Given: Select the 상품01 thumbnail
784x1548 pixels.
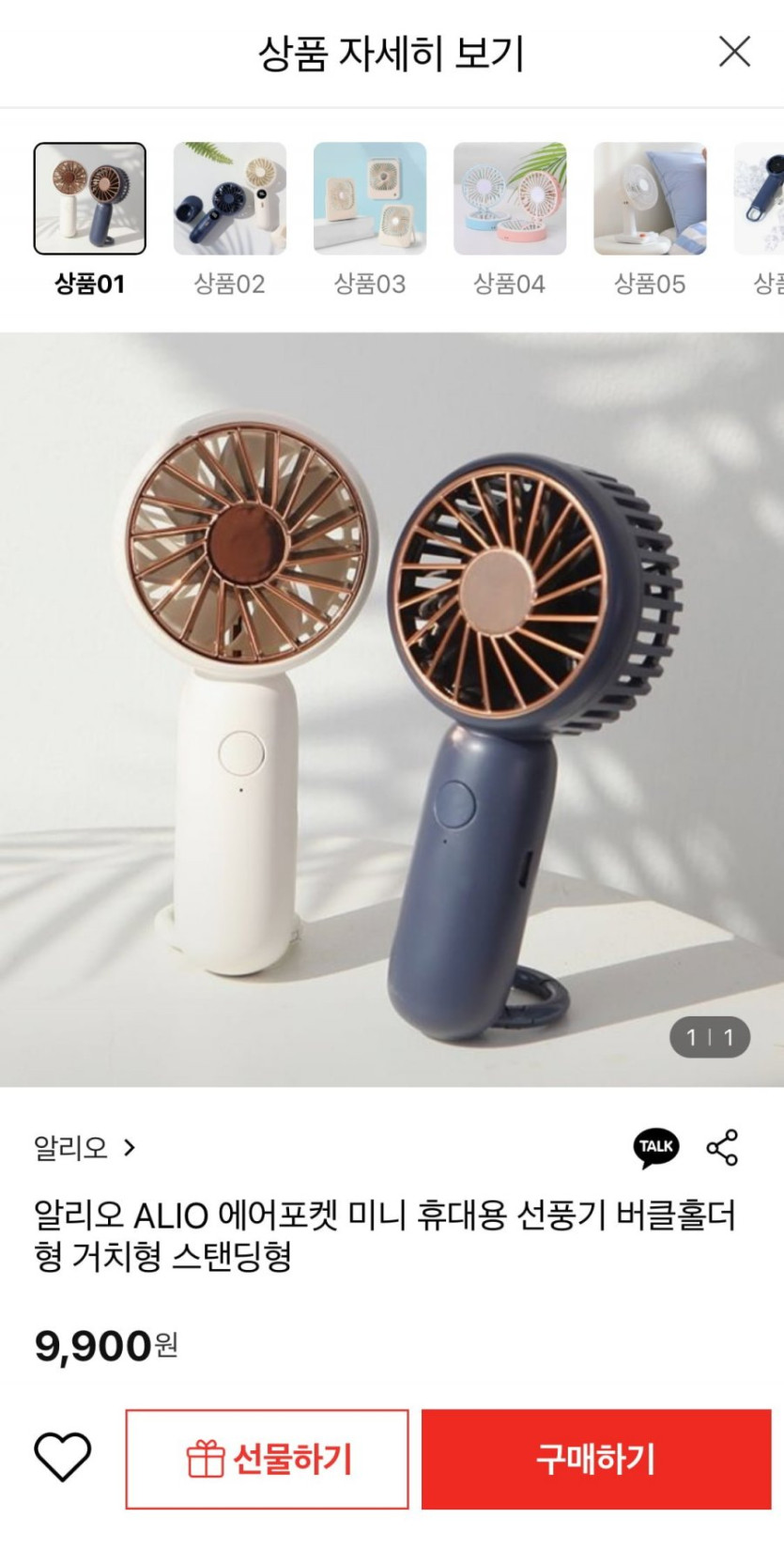Looking at the screenshot, I should tap(90, 199).
